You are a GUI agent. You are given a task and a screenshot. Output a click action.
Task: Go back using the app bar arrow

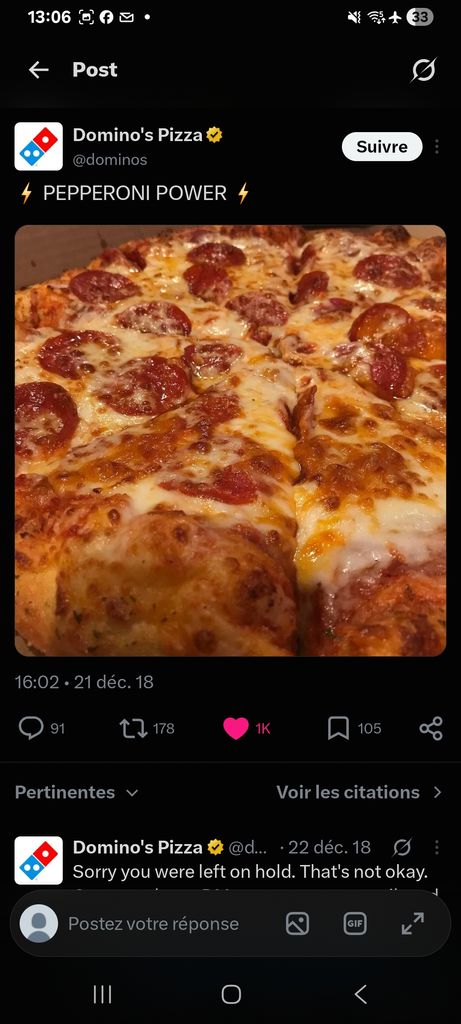[39, 70]
